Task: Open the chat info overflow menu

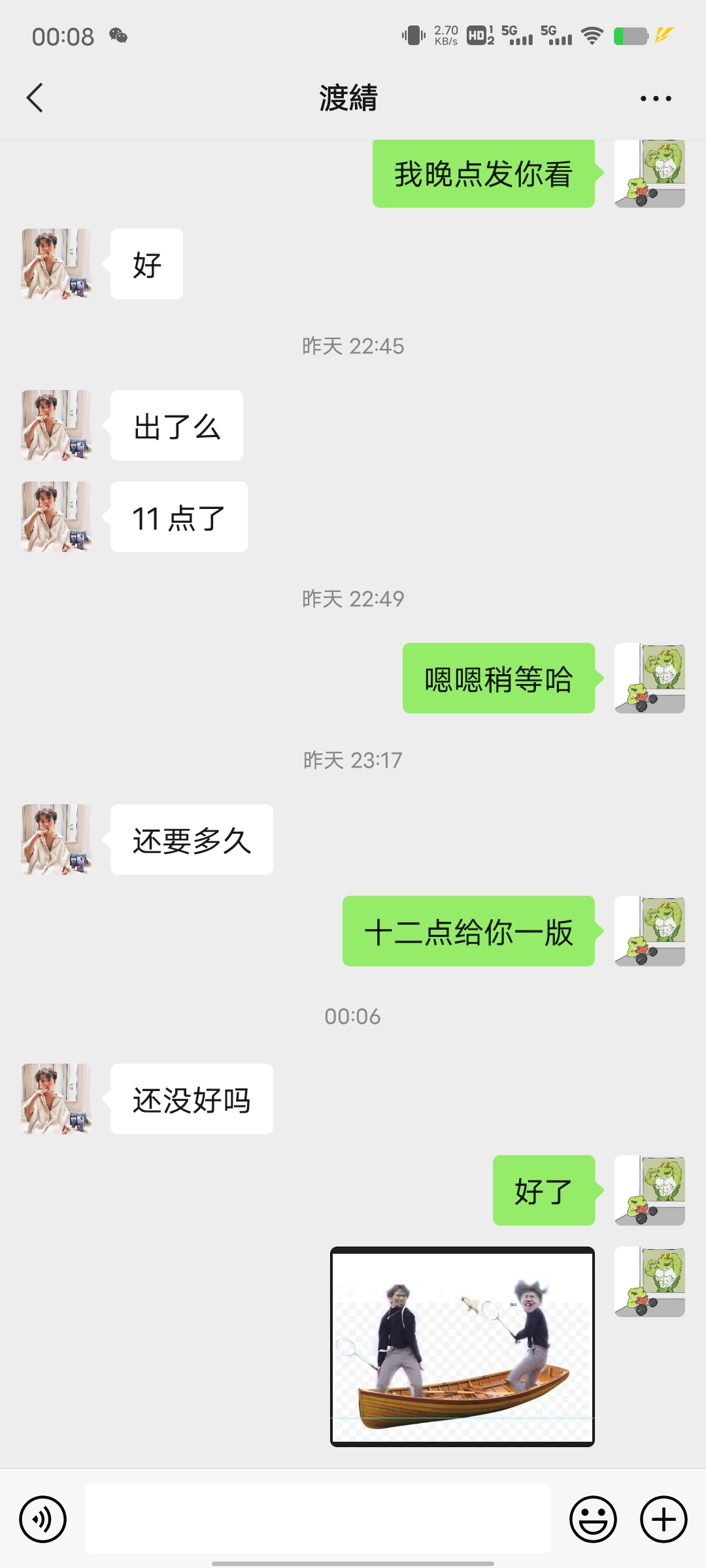Action: point(655,99)
